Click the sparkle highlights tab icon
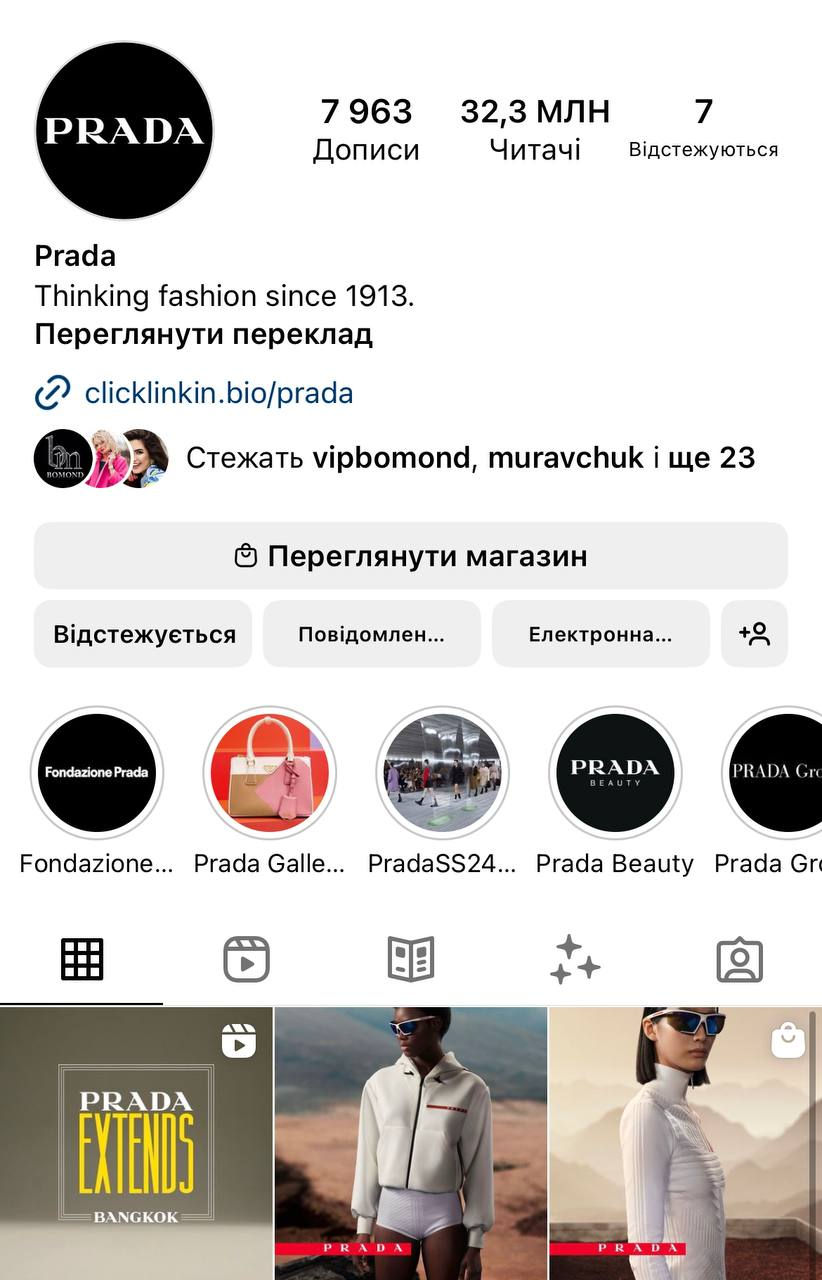Screen dimensions: 822x1280 click(x=575, y=958)
